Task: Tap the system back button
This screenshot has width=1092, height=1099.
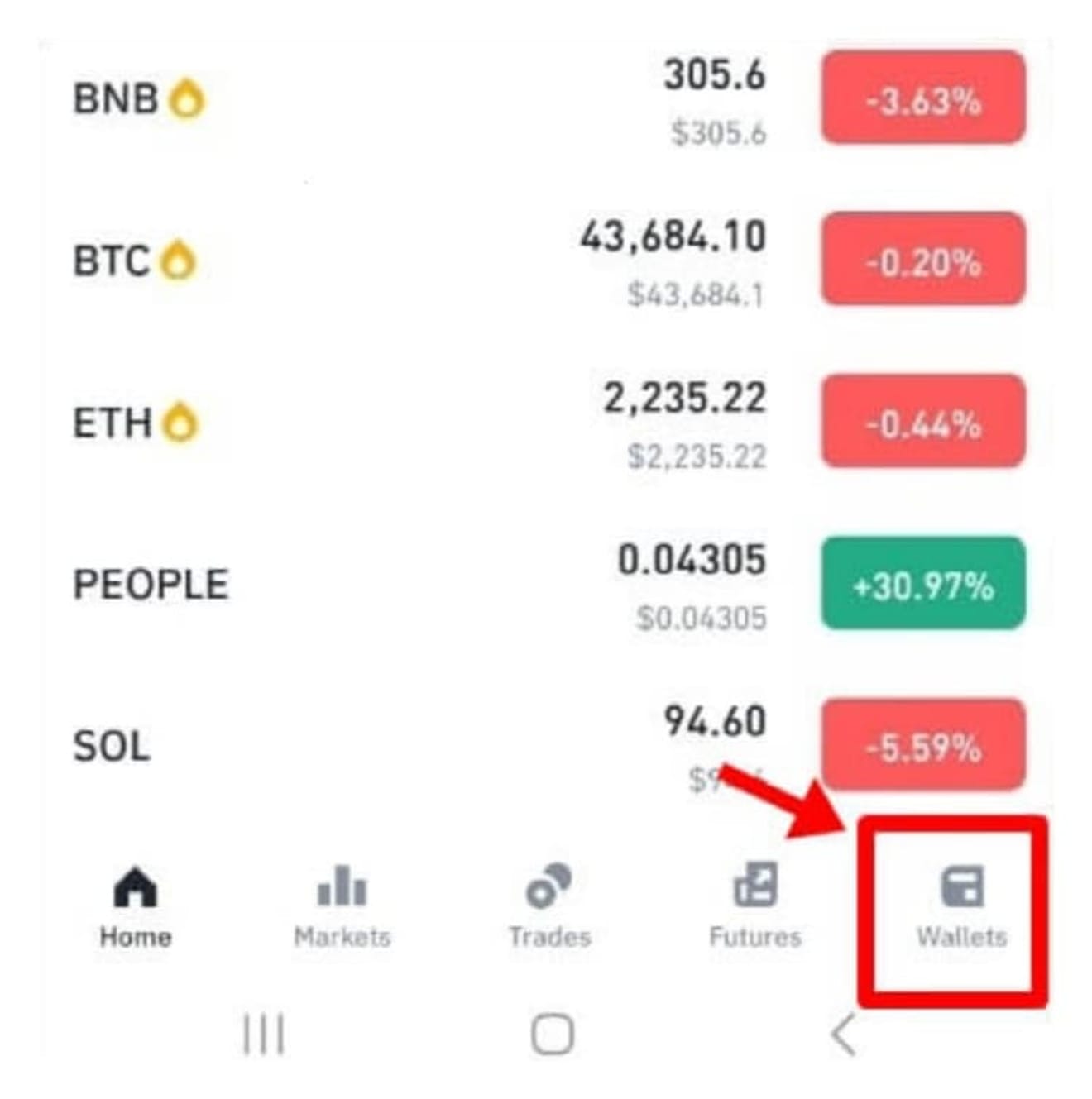Action: pos(843,1034)
